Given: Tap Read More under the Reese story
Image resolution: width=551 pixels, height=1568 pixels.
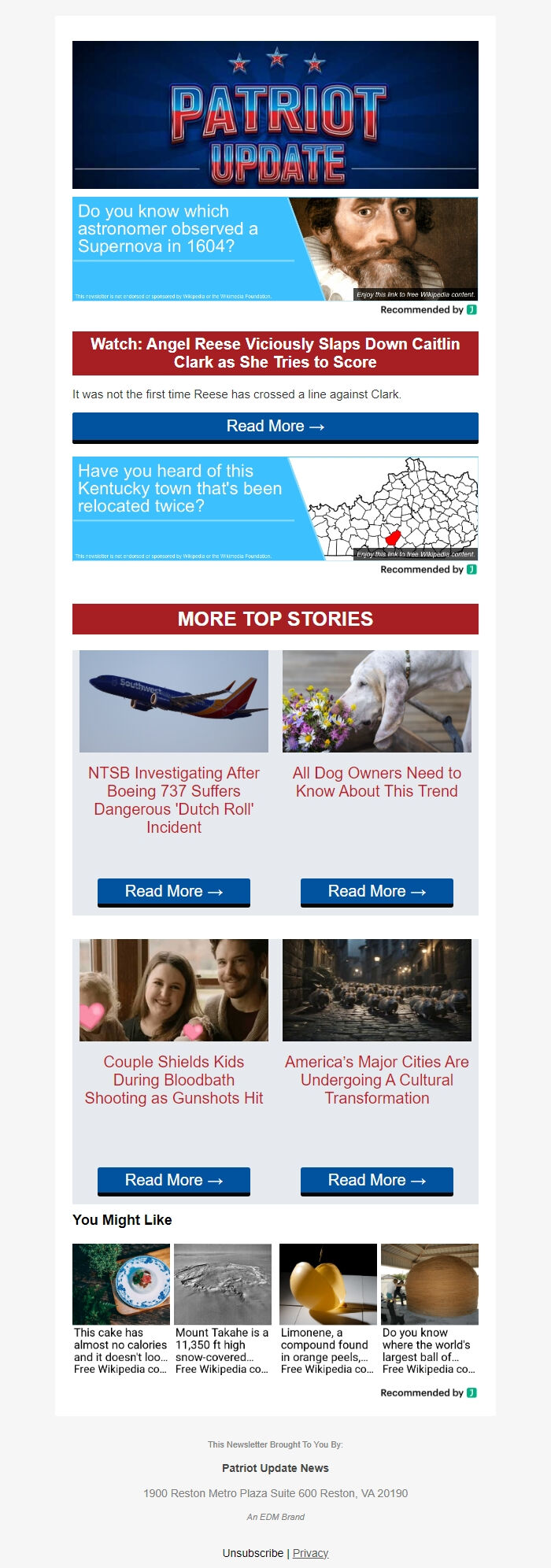Looking at the screenshot, I should 275,427.
